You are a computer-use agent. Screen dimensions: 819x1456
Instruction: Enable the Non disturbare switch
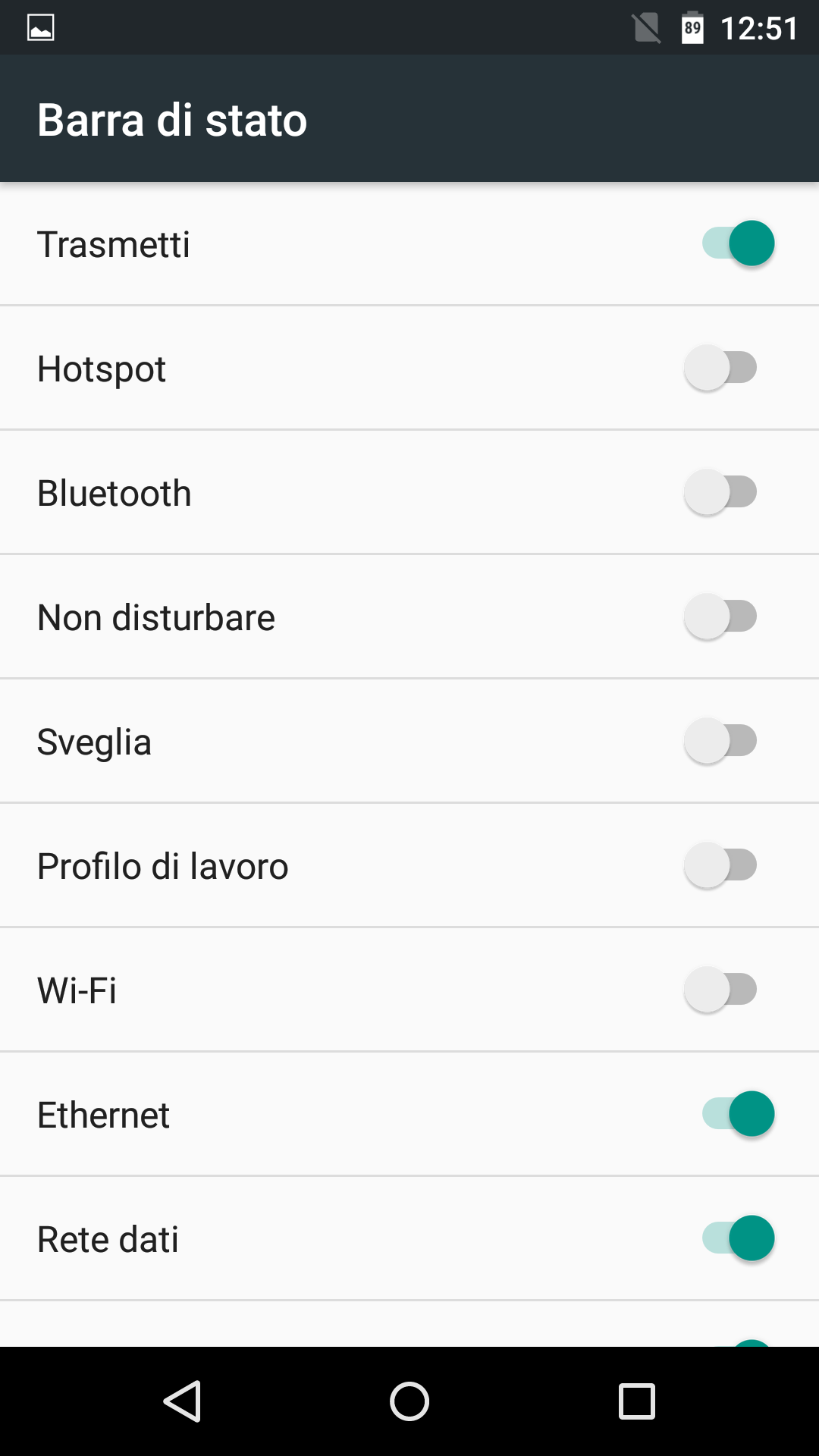pyautogui.click(x=720, y=617)
